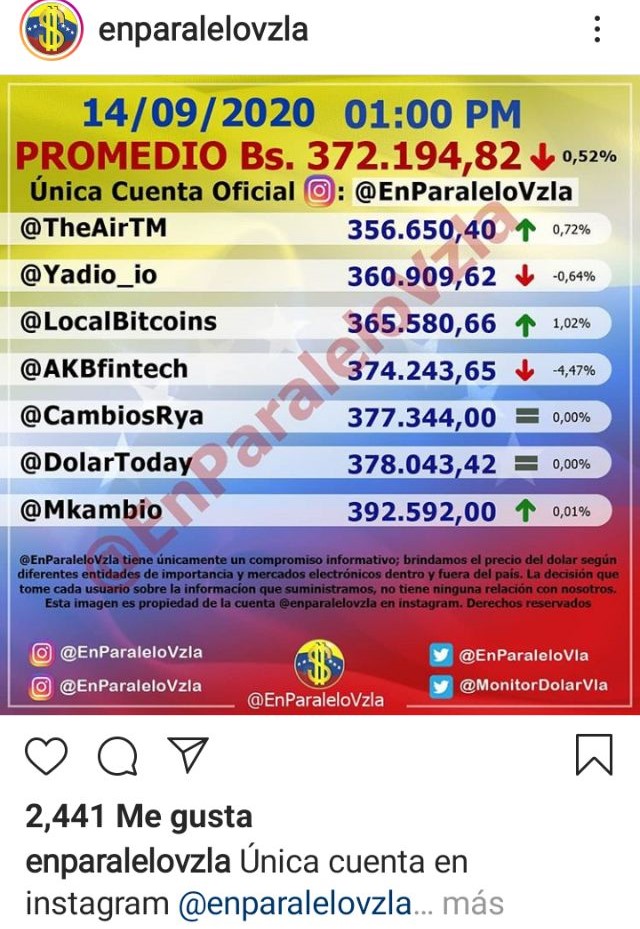
Task: Bookmark this post
Action: click(x=594, y=755)
